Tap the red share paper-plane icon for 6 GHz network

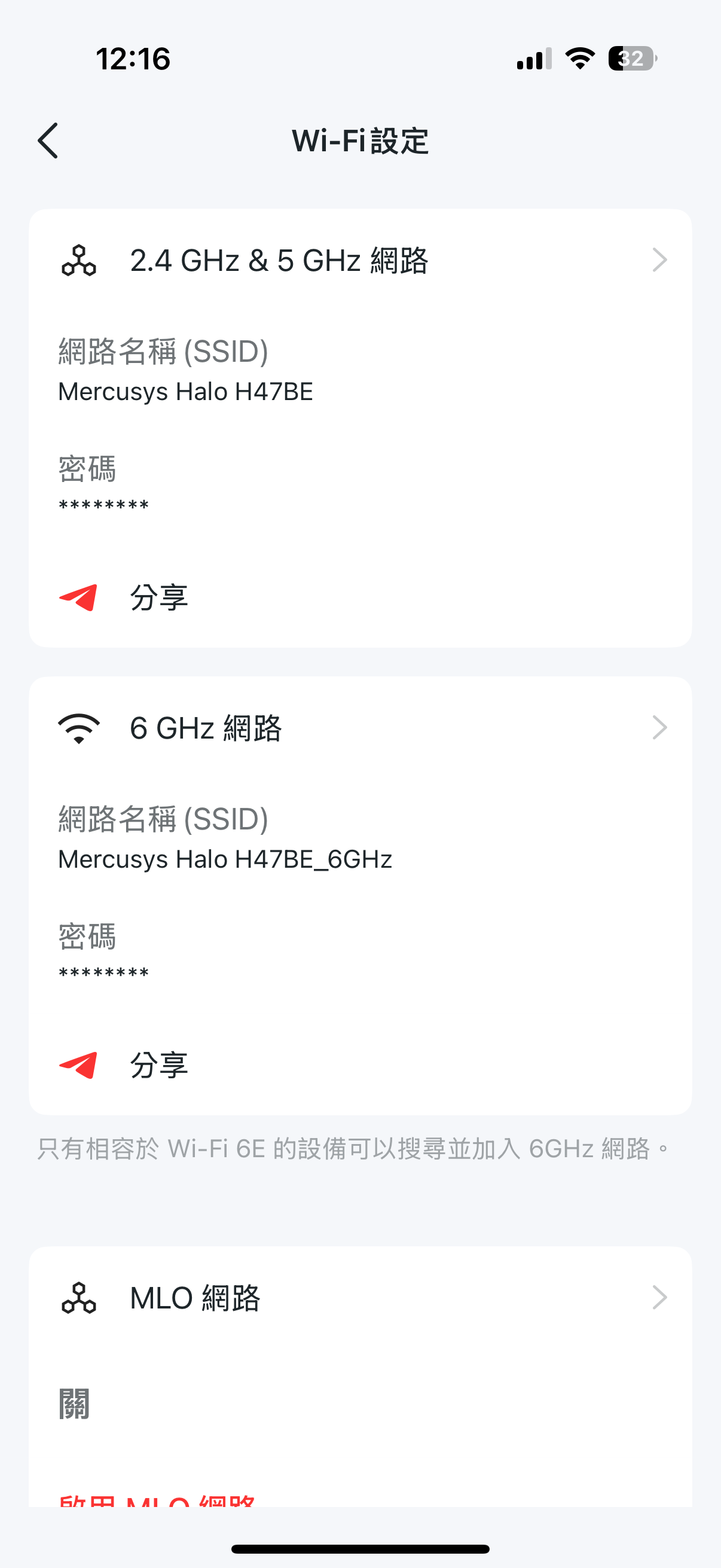click(78, 1064)
